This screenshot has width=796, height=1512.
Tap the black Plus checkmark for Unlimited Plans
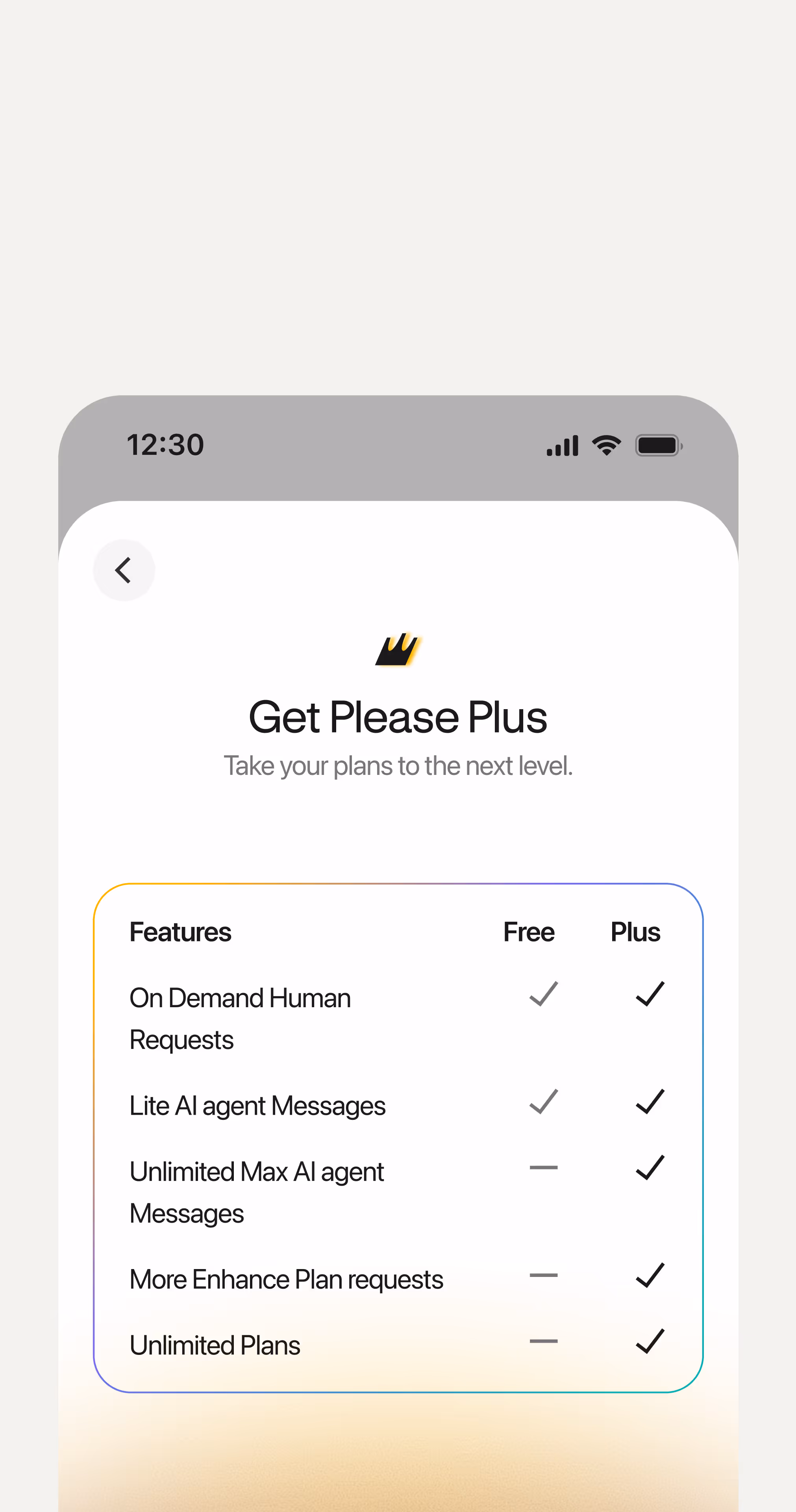[649, 1341]
